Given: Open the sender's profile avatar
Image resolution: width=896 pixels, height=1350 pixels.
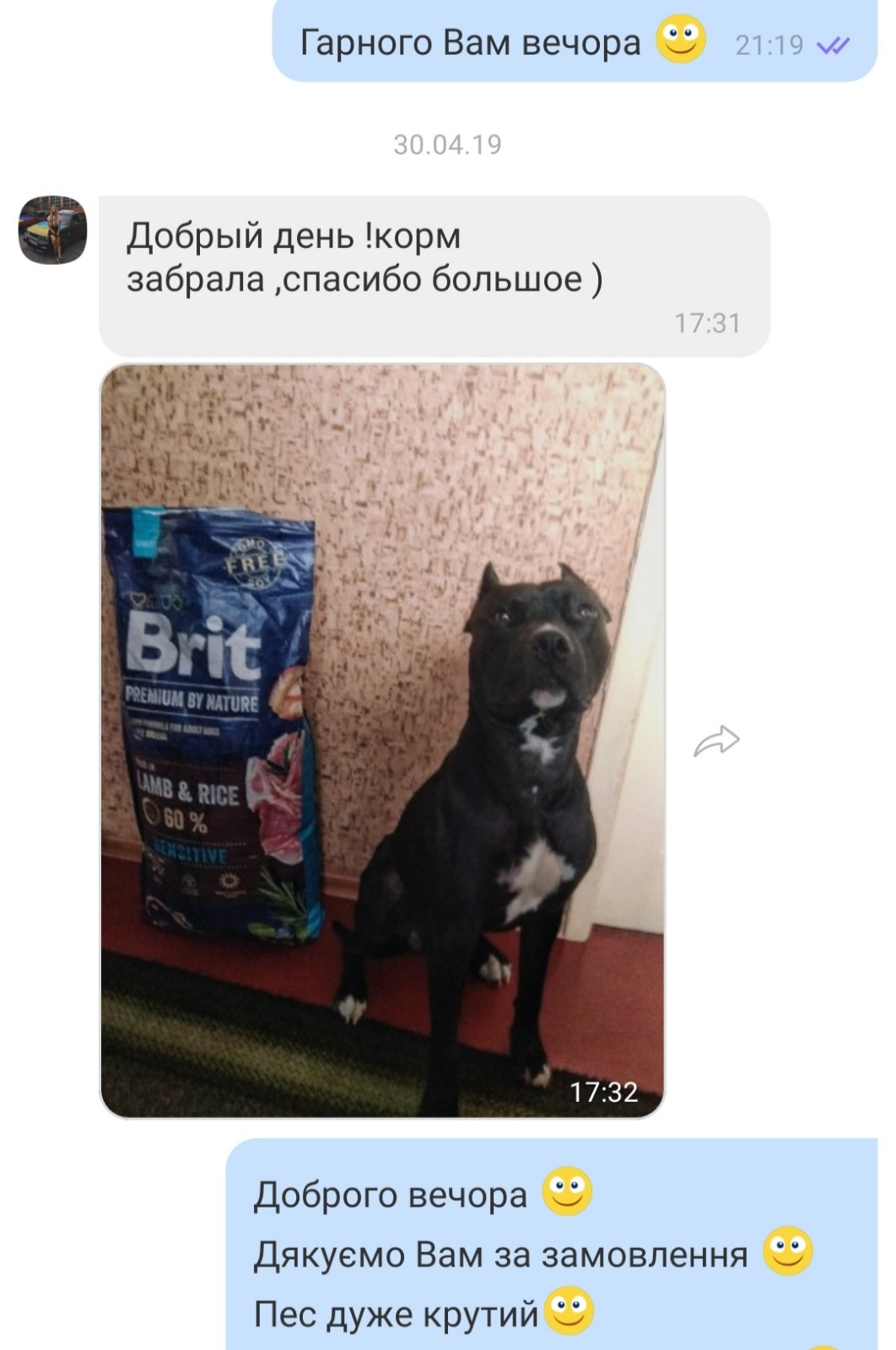Looking at the screenshot, I should [52, 230].
